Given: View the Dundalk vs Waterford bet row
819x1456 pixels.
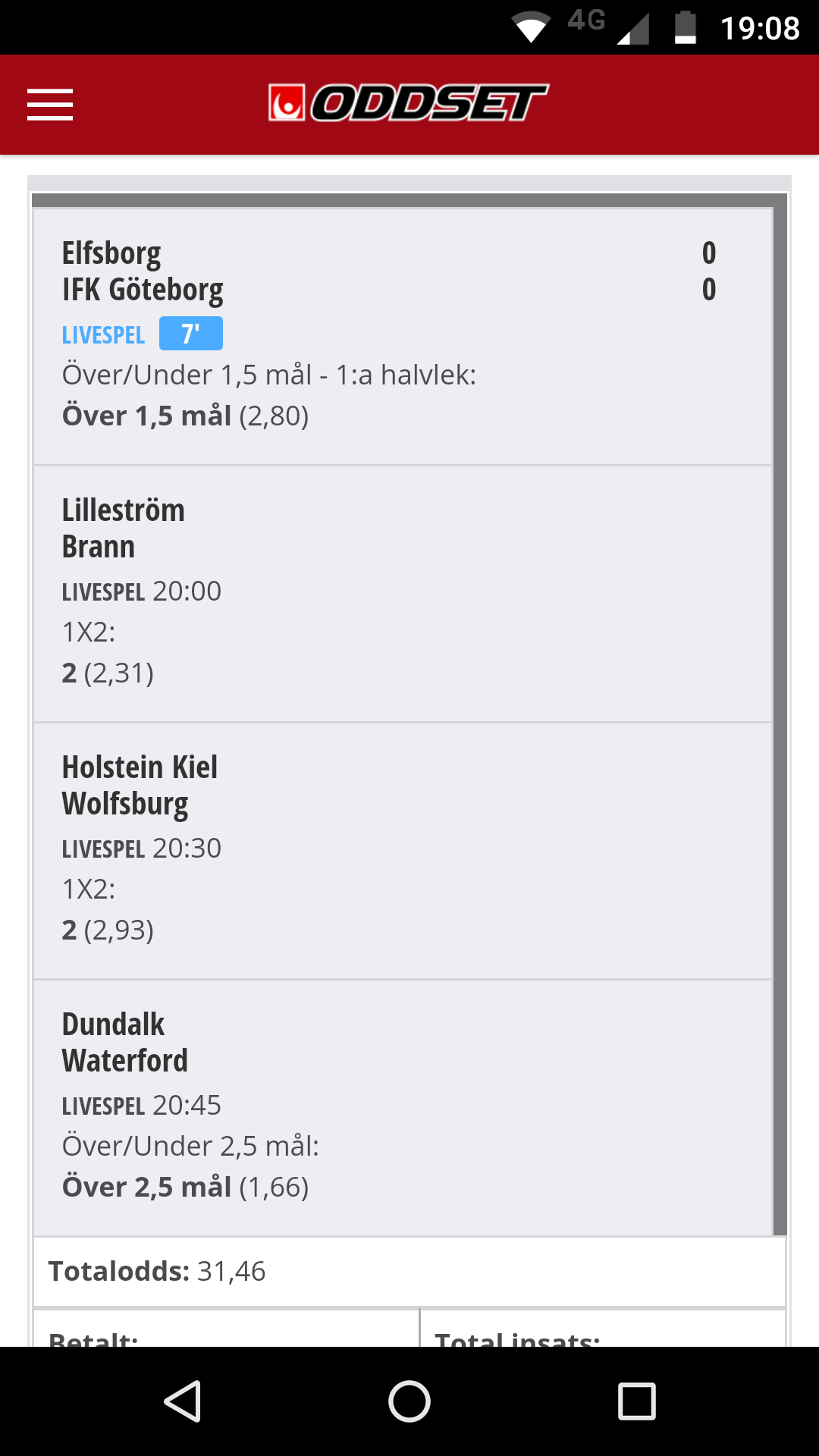Looking at the screenshot, I should point(403,1108).
